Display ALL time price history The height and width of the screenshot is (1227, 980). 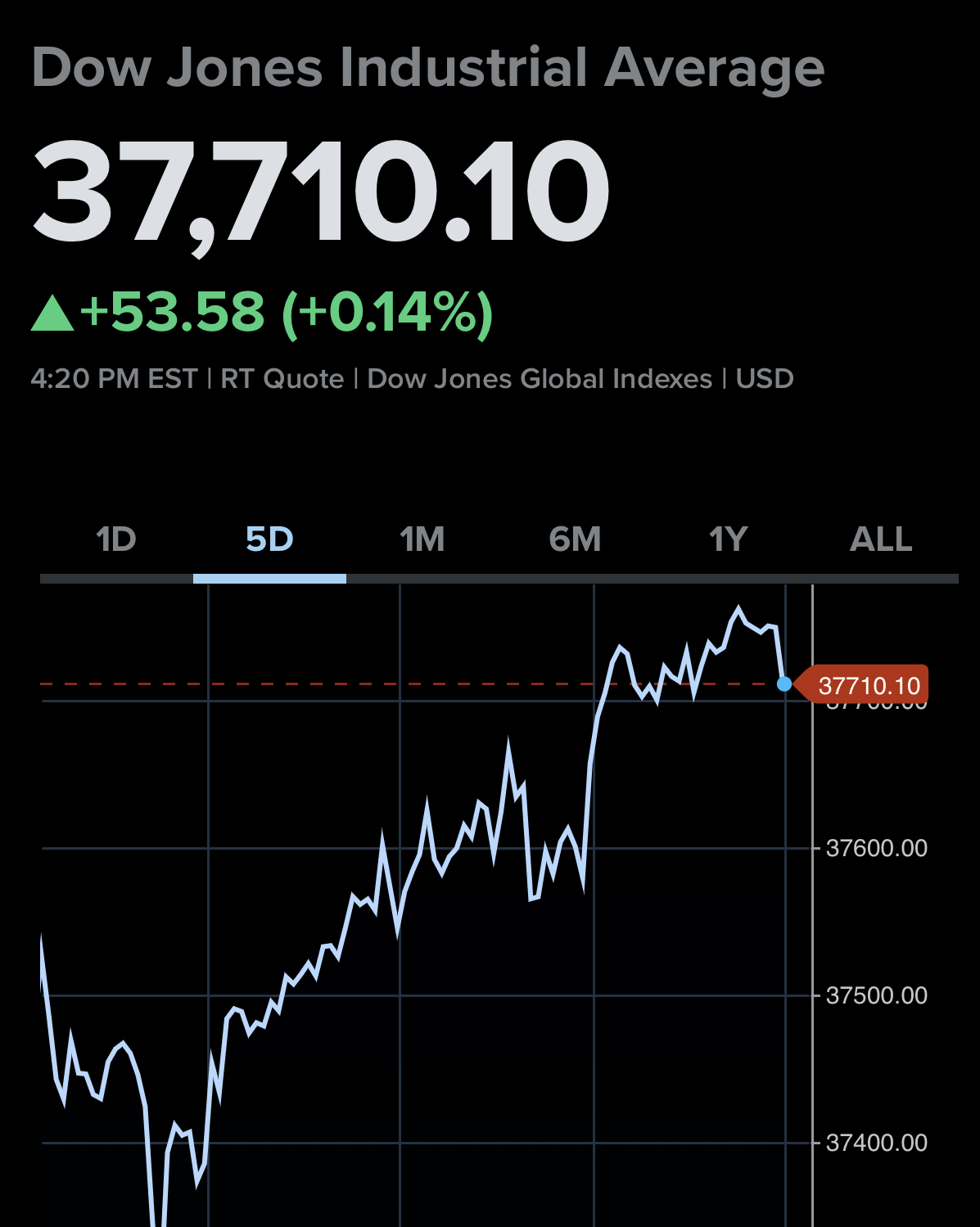(x=881, y=539)
